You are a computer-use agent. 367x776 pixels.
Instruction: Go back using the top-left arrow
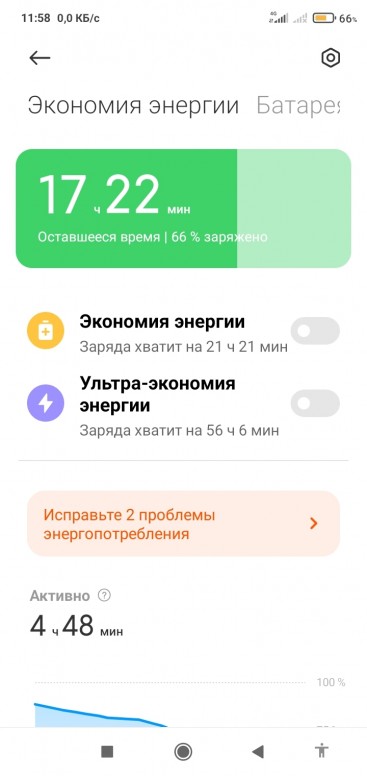40,58
